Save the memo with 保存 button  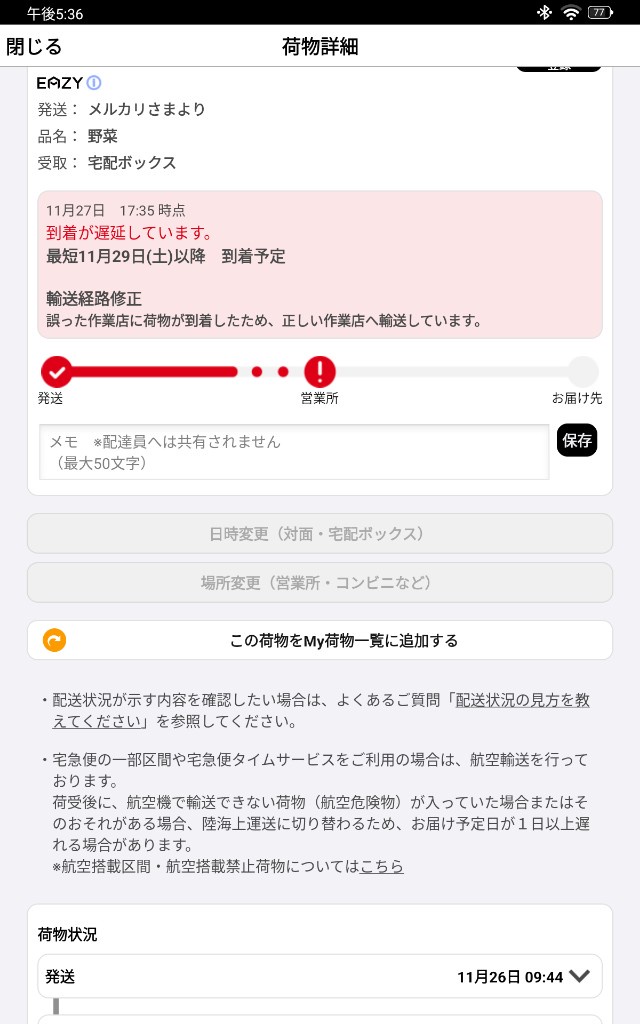click(577, 440)
